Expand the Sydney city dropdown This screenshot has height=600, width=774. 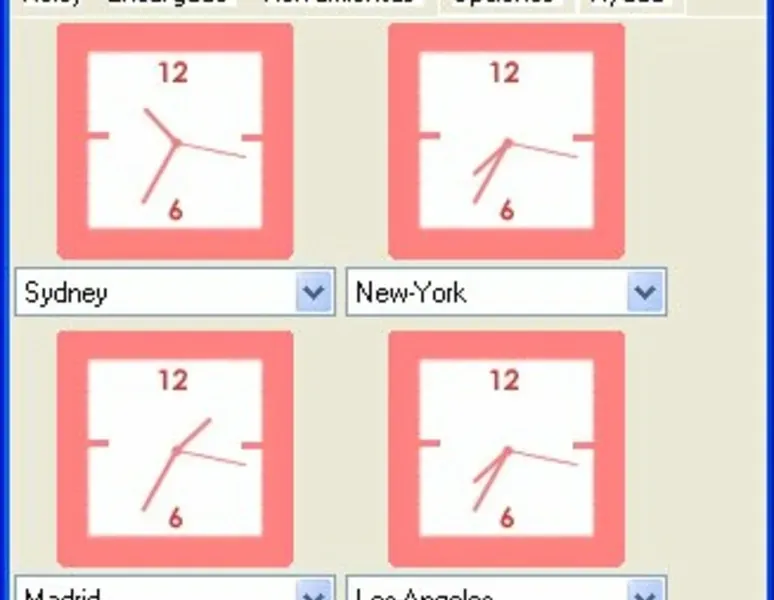coord(314,293)
